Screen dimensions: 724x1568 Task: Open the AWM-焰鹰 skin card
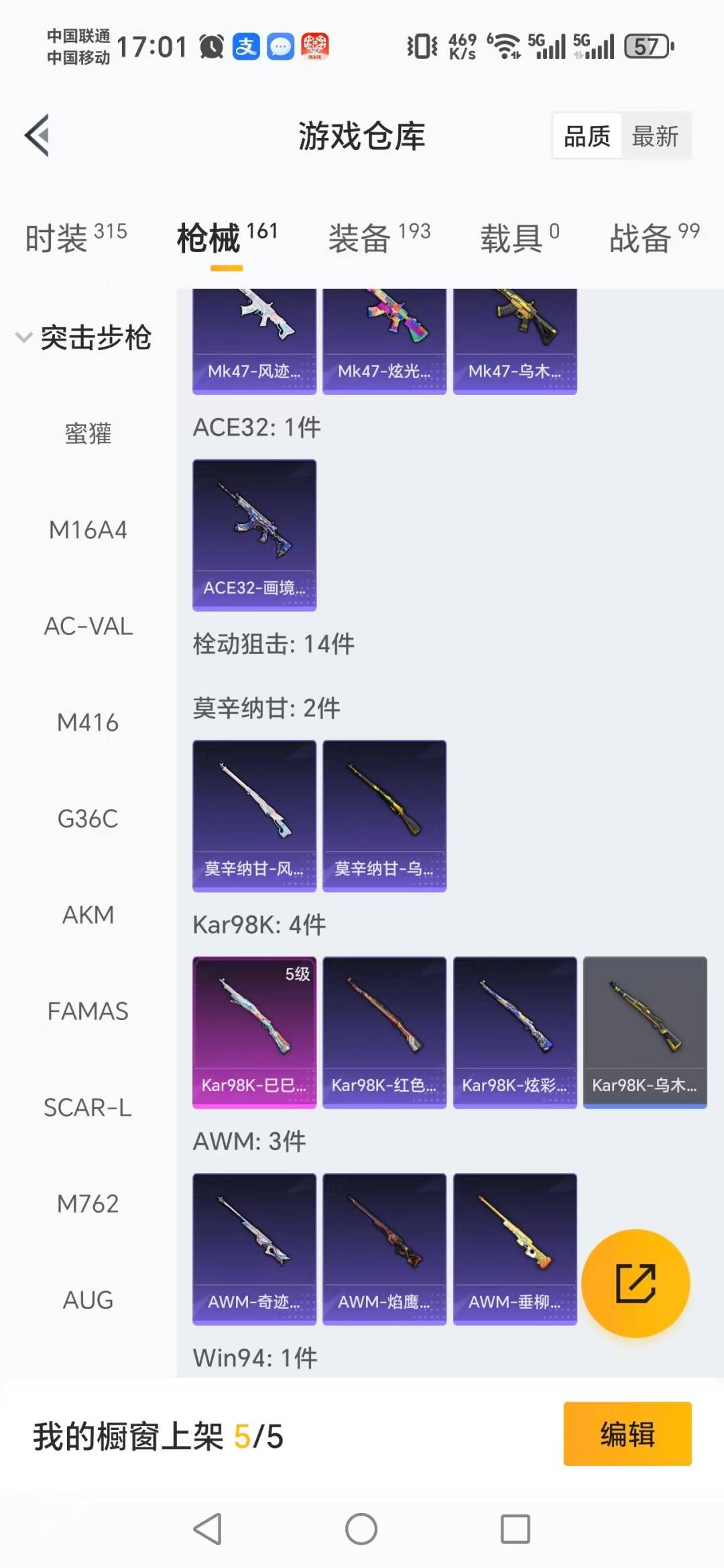(384, 1249)
